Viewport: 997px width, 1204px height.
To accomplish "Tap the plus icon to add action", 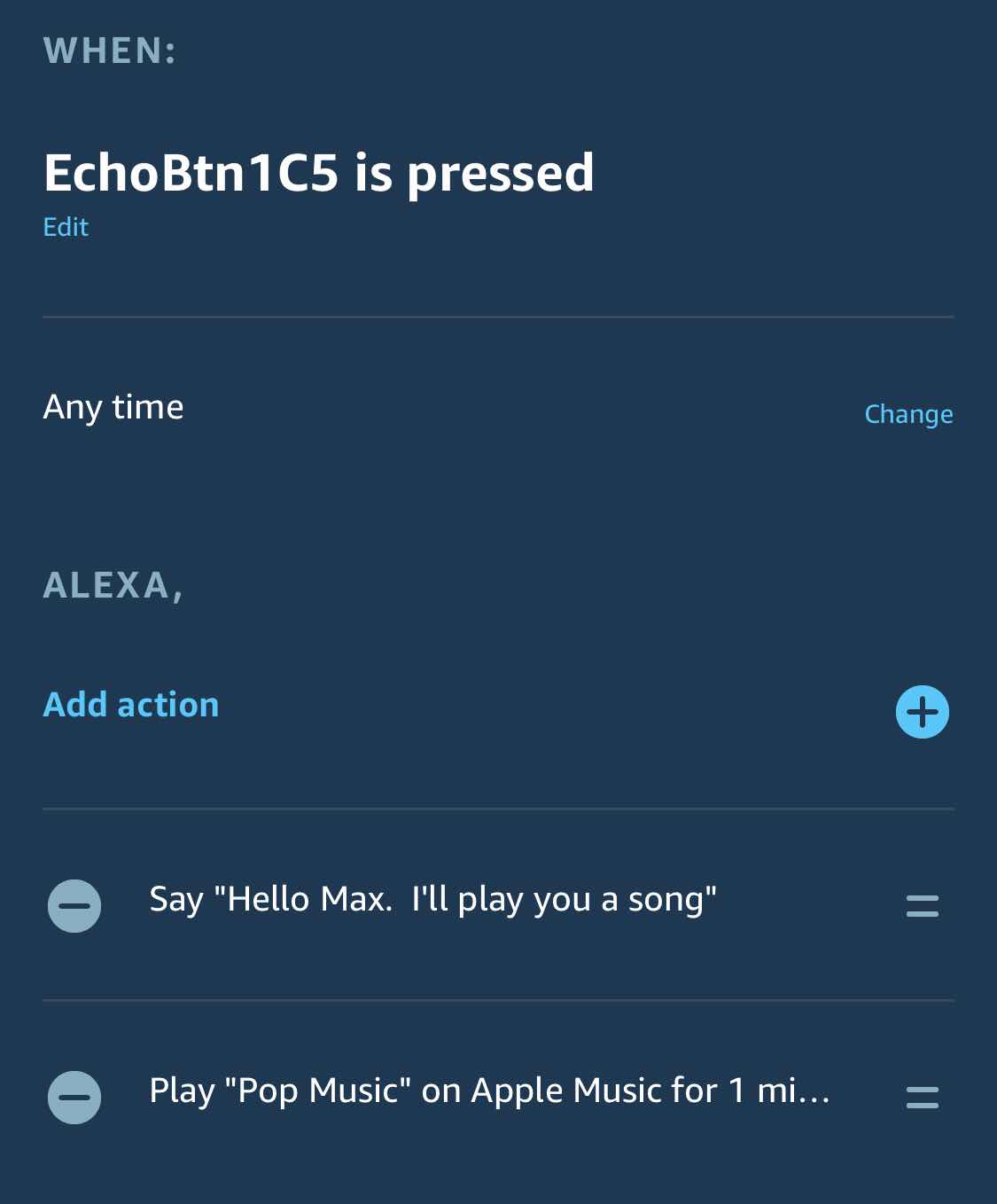I will [x=922, y=712].
